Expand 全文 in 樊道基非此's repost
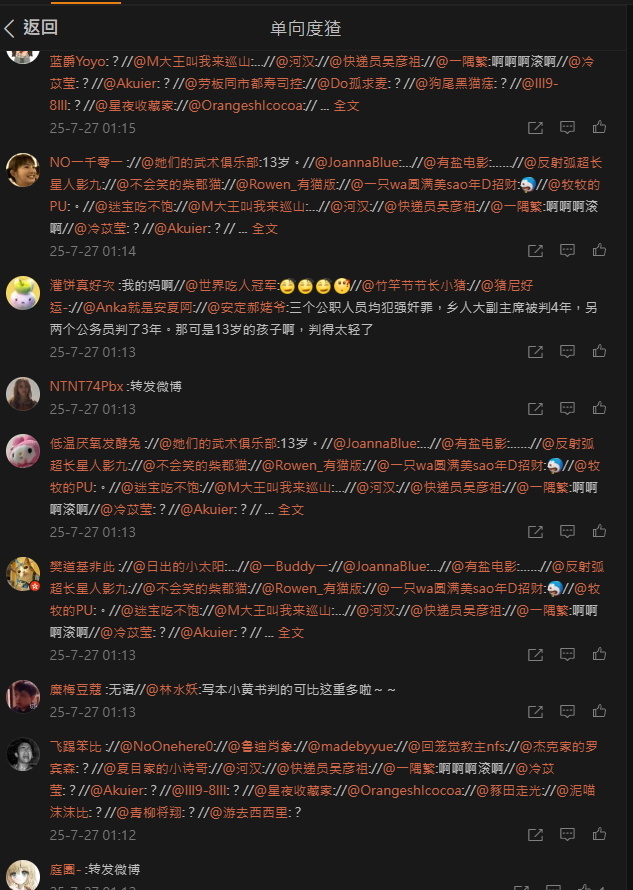 click(290, 632)
